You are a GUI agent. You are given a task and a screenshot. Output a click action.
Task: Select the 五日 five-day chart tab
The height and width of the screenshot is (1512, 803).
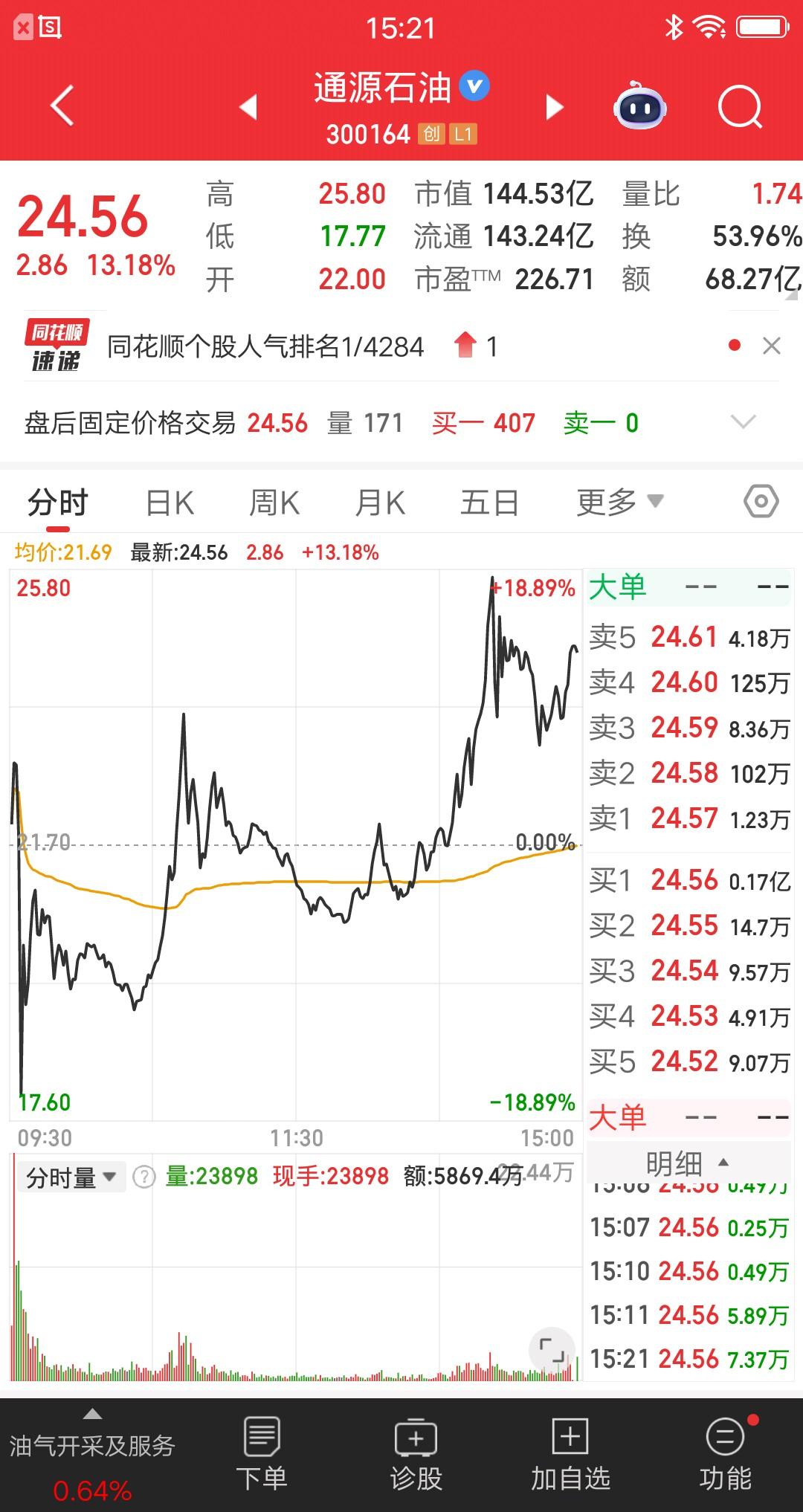[x=489, y=502]
